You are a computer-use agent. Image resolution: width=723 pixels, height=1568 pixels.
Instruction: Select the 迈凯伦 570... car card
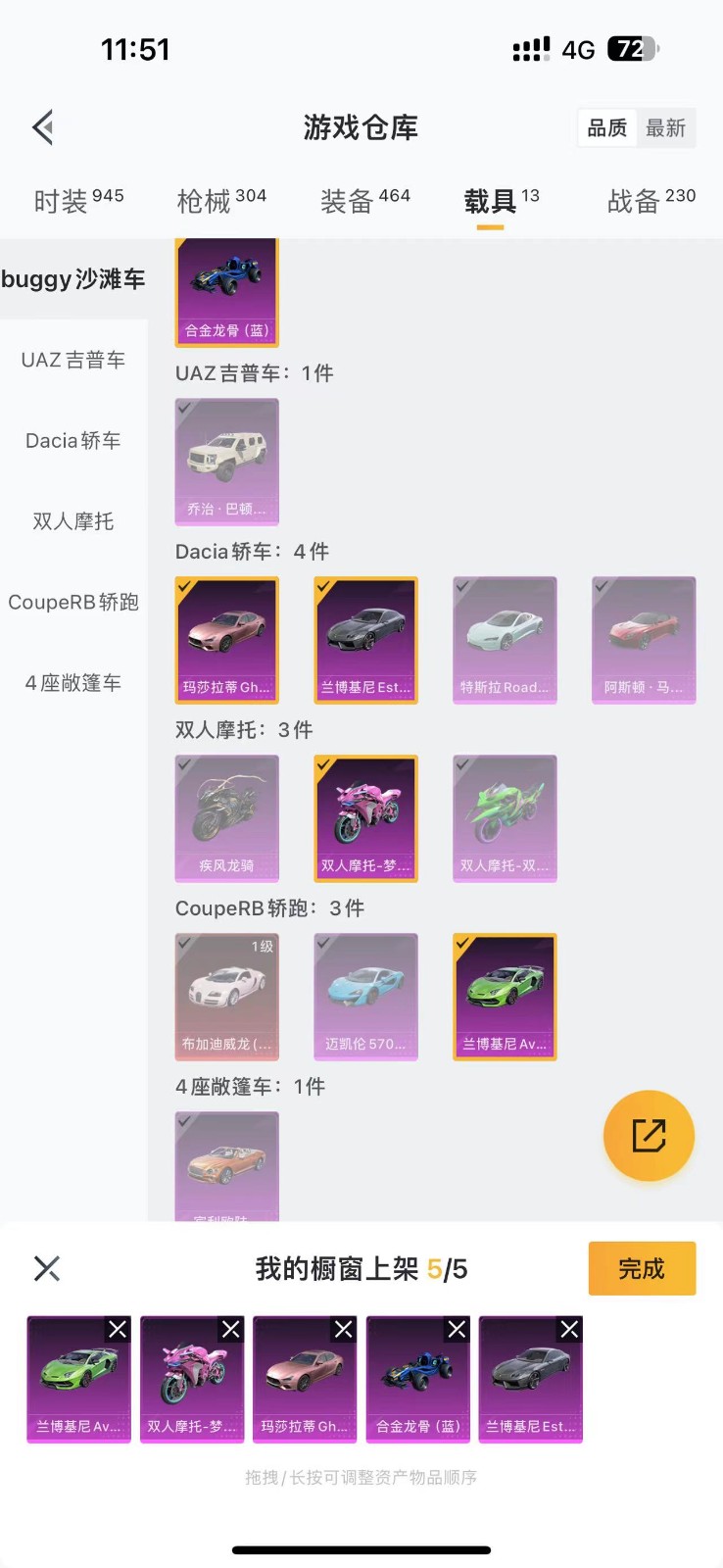[365, 996]
